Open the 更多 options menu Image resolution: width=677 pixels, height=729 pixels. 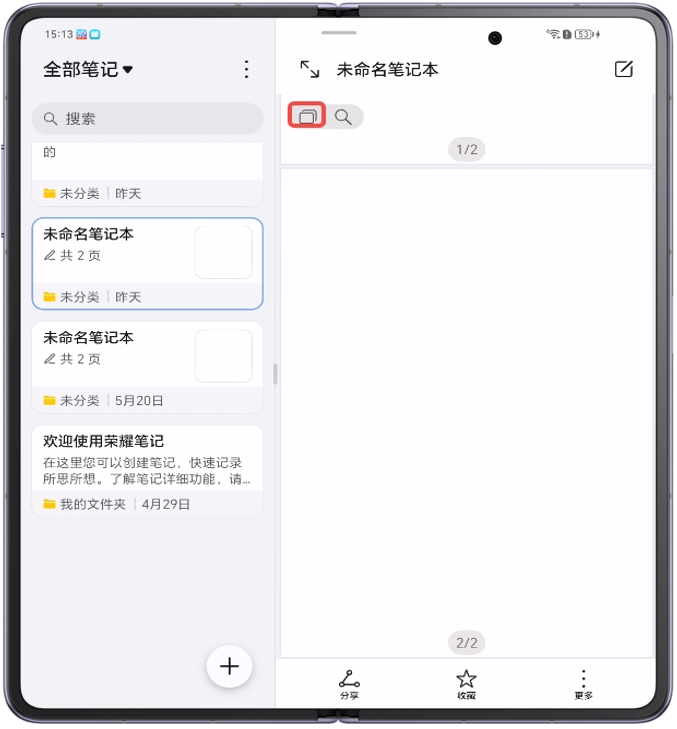584,684
